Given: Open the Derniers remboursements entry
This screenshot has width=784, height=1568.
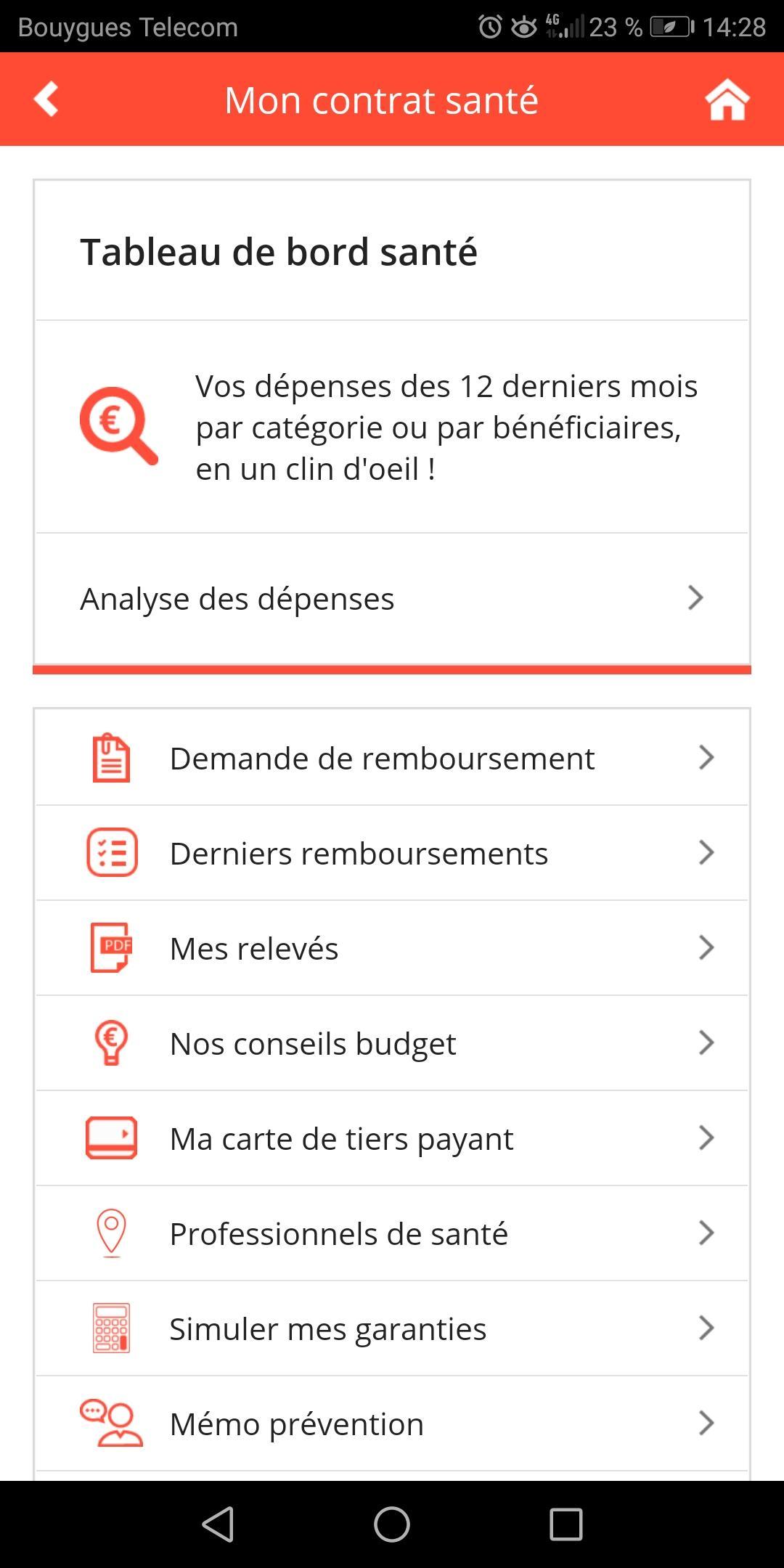Looking at the screenshot, I should point(392,852).
